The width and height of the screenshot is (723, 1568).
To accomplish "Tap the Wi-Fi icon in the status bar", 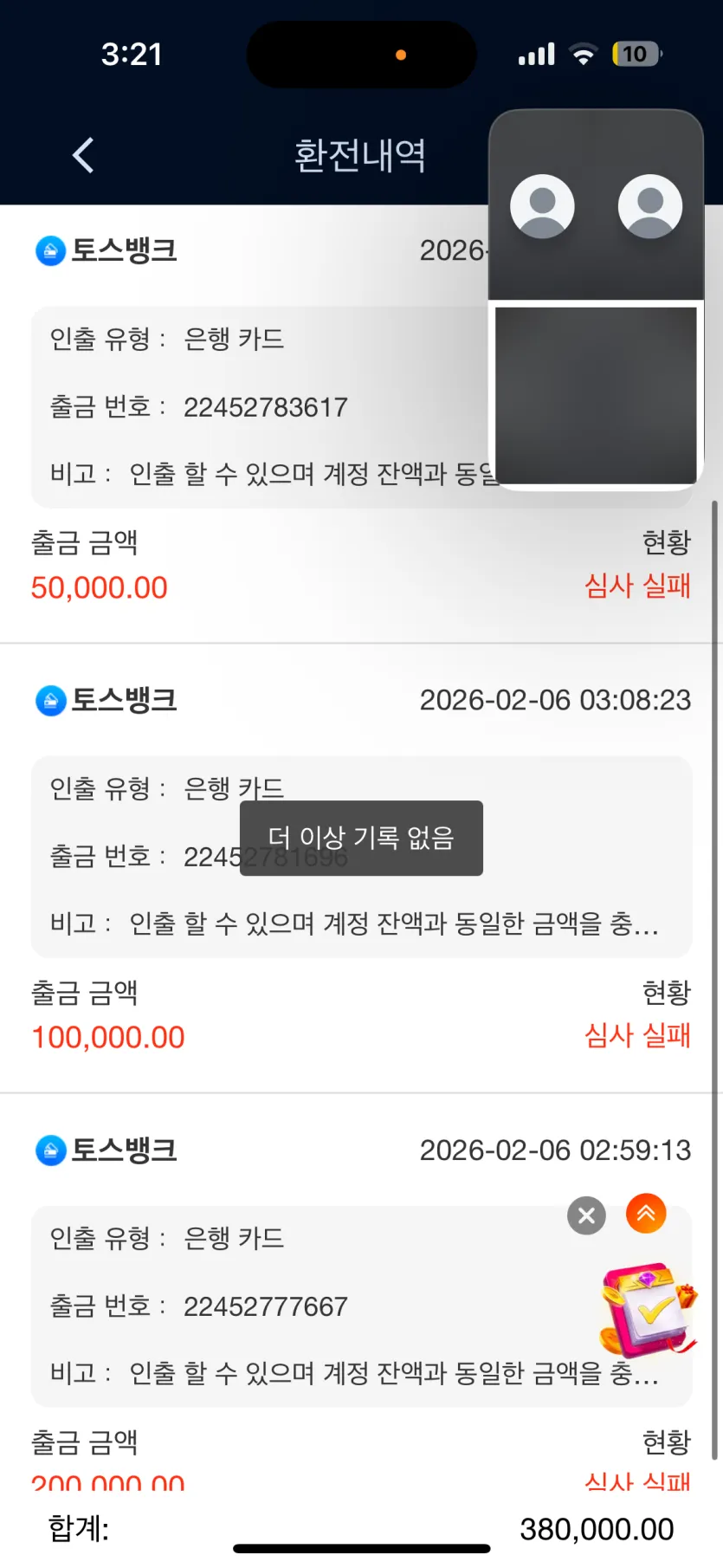I will [584, 54].
